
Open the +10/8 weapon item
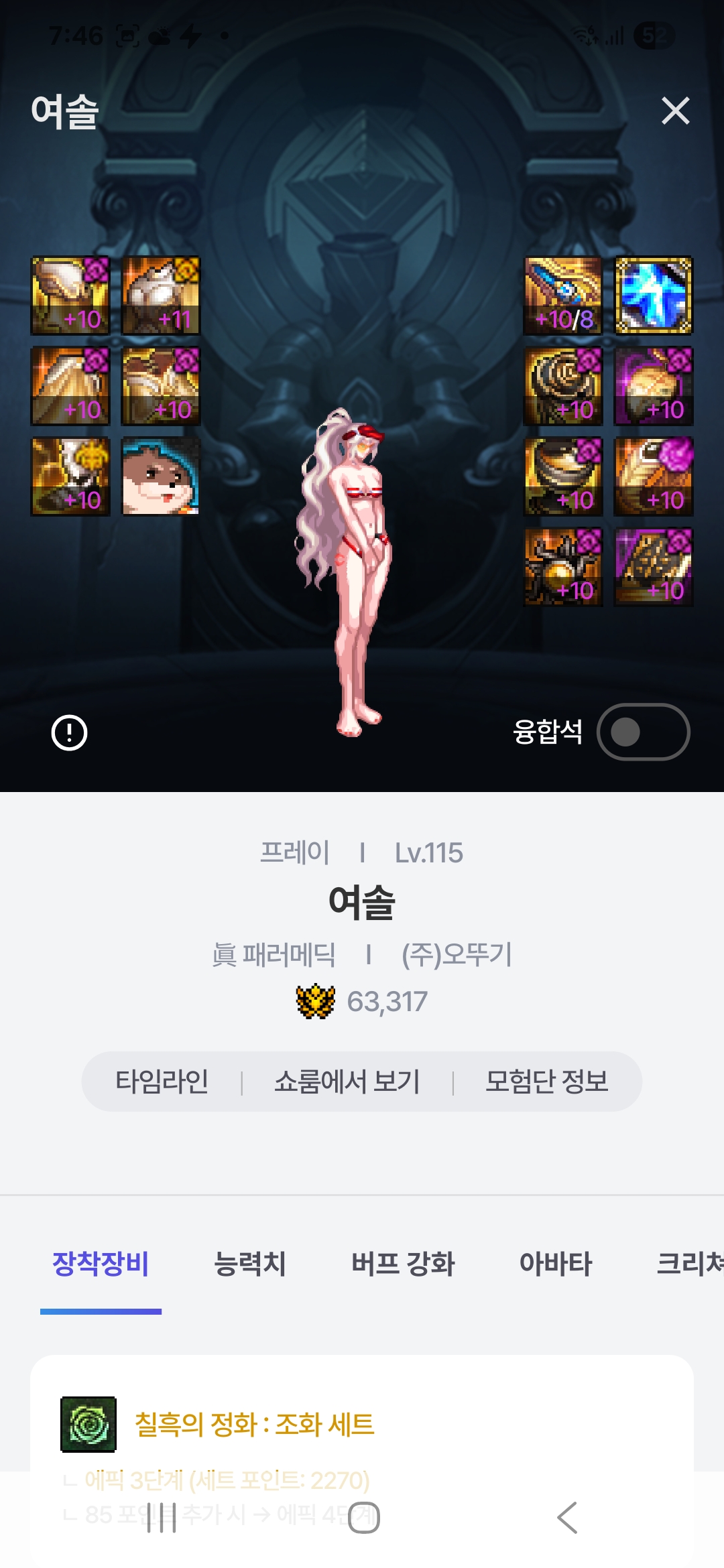(563, 296)
